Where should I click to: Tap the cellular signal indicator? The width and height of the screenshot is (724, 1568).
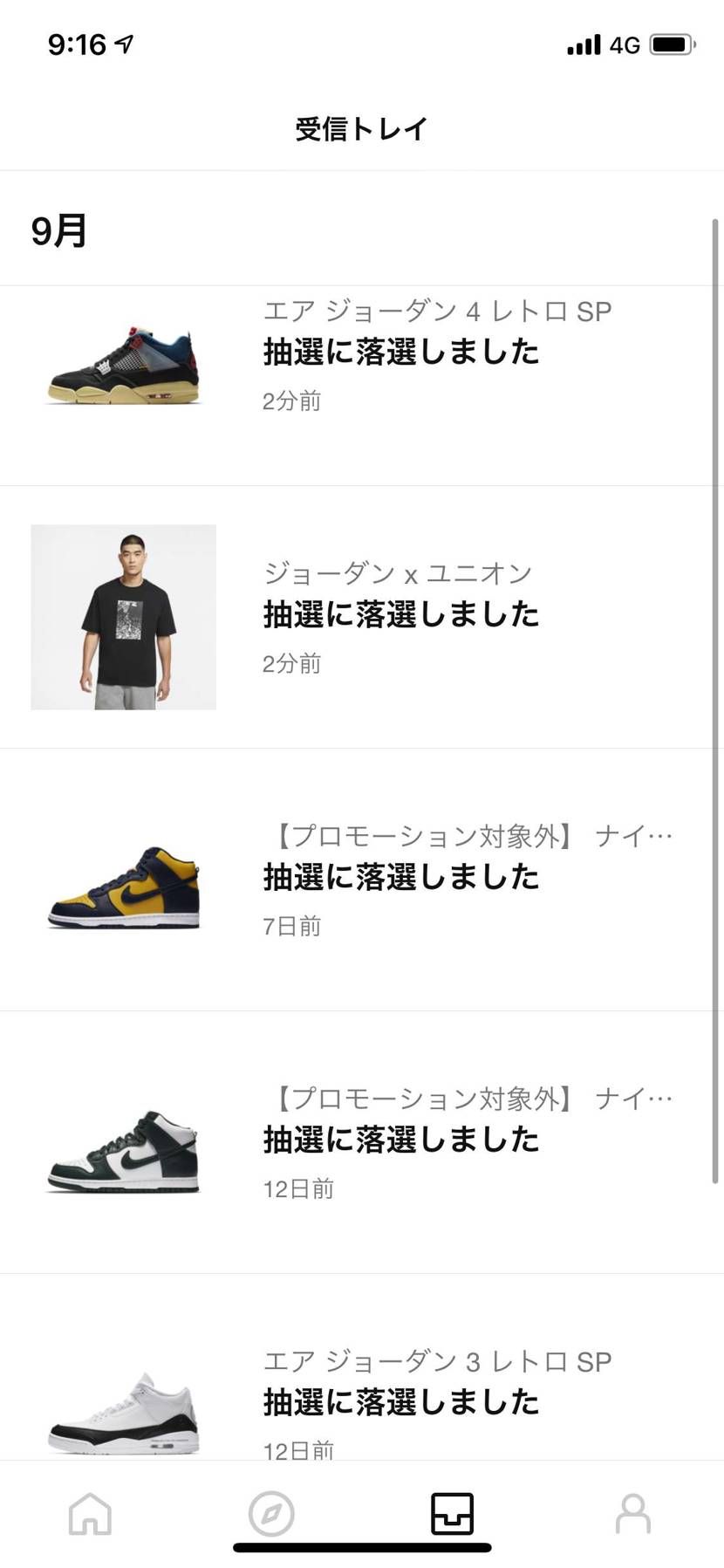(585, 43)
